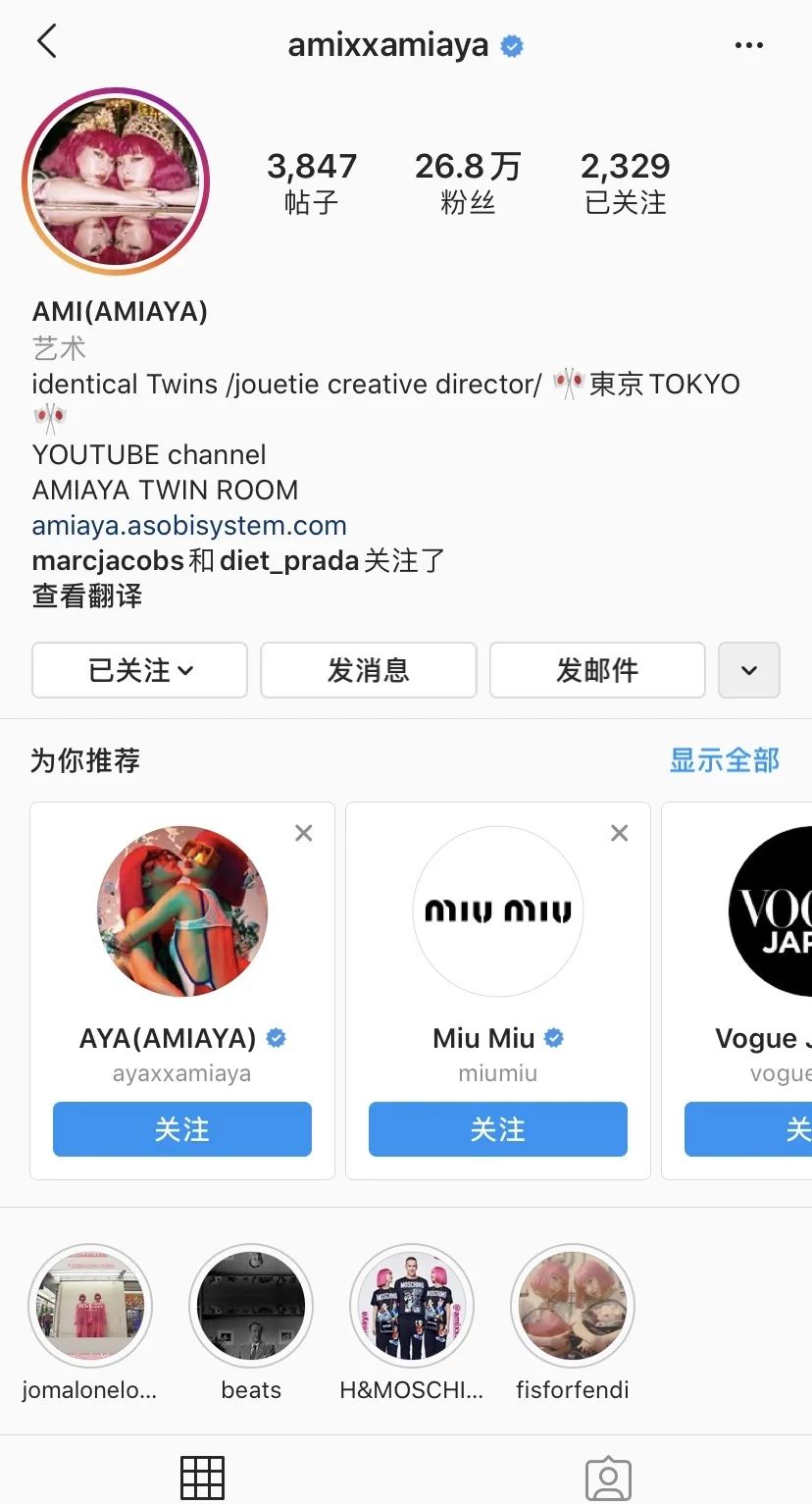Tap 发消息 to message this account
Viewport: 812px width, 1504px height.
368,670
